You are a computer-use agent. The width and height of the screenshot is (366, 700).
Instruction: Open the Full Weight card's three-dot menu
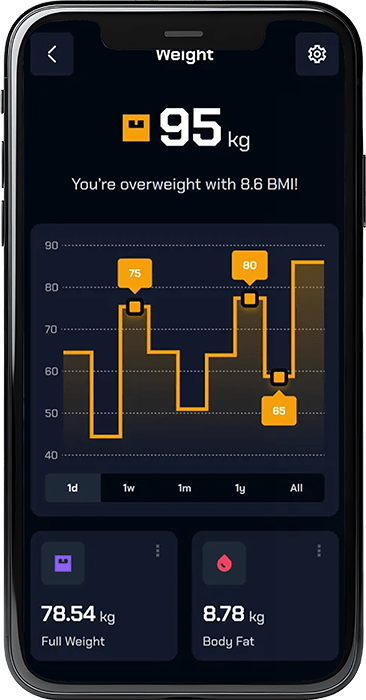click(x=158, y=551)
